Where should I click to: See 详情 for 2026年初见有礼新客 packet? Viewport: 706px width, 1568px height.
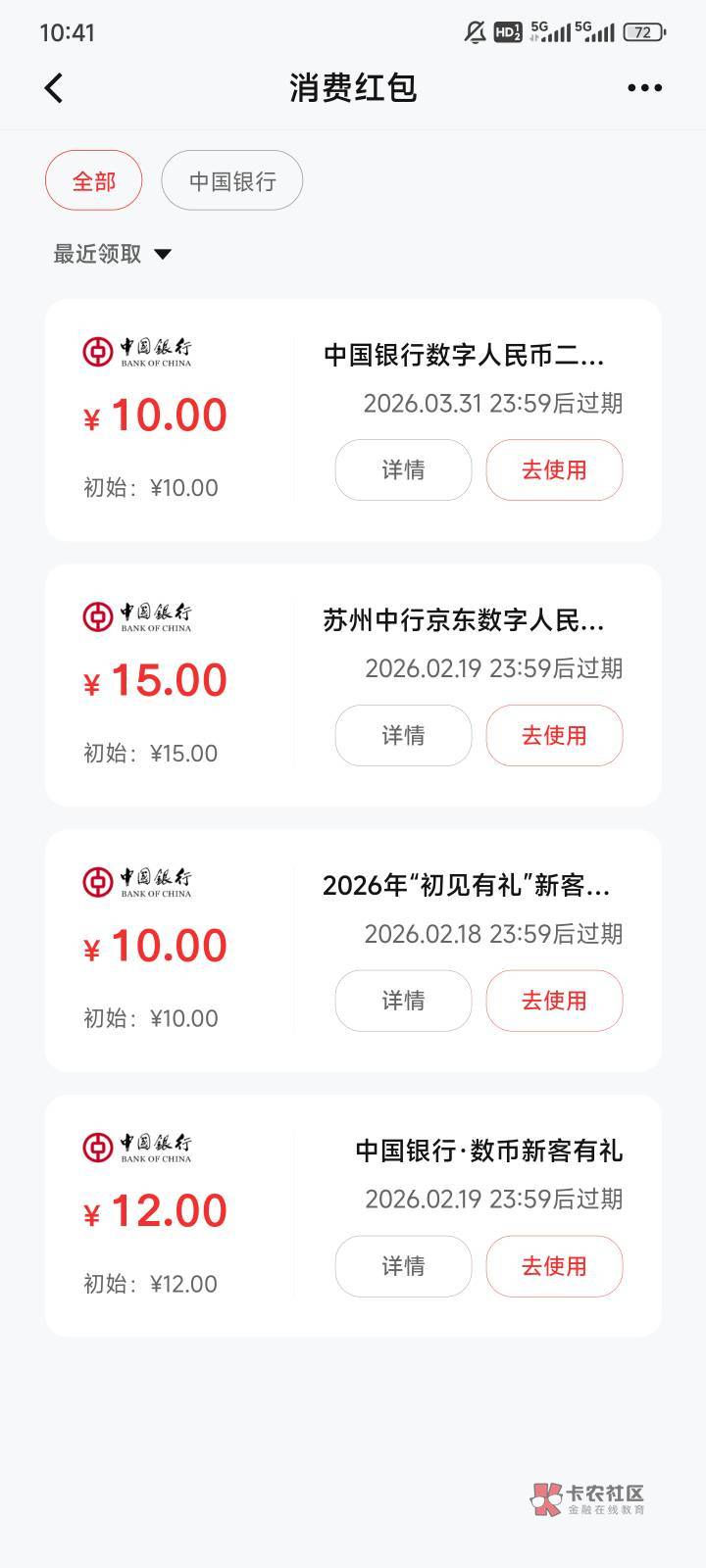[403, 1001]
